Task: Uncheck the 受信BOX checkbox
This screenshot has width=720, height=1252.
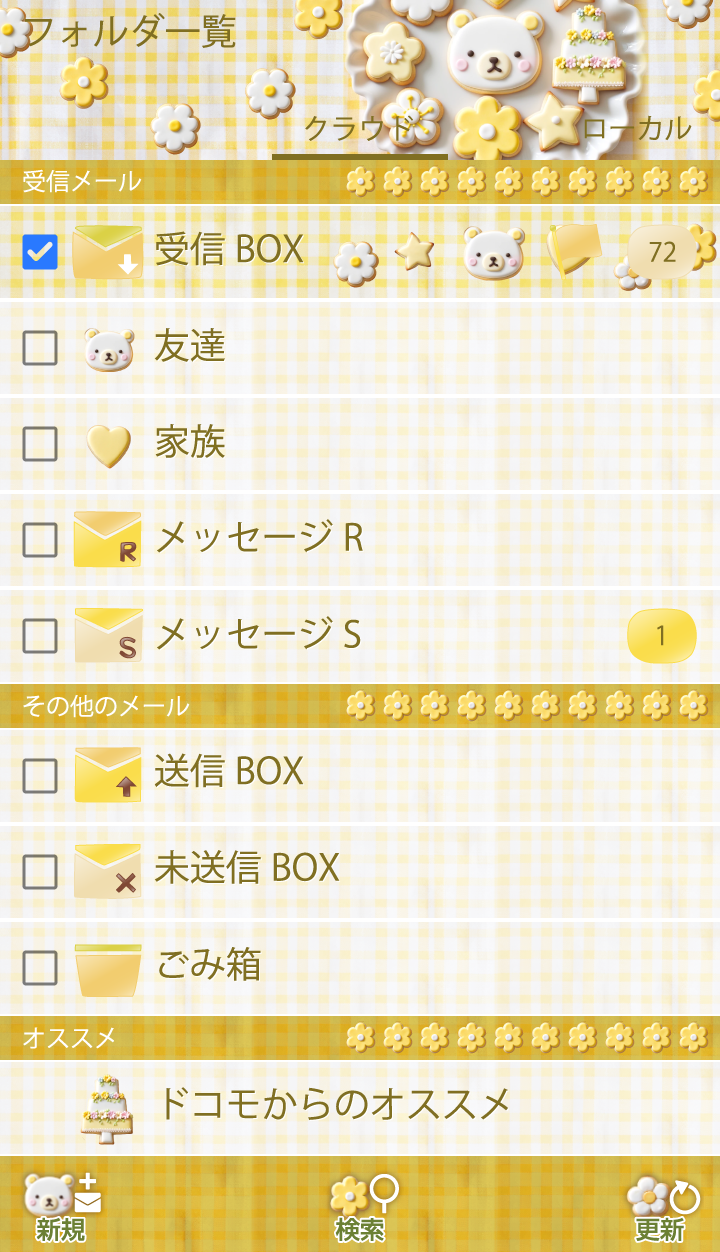Action: point(40,251)
